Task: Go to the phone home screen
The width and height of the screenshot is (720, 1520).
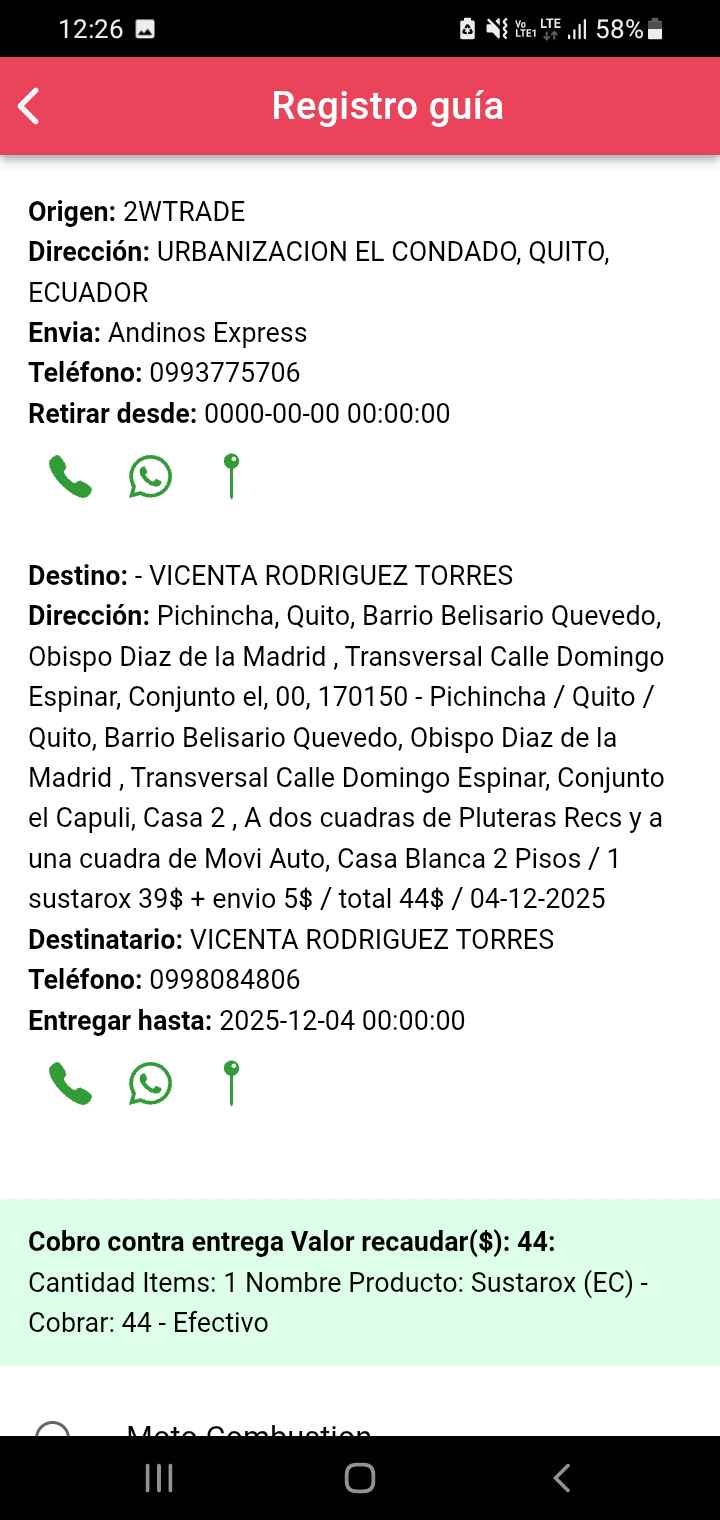Action: tap(360, 1478)
